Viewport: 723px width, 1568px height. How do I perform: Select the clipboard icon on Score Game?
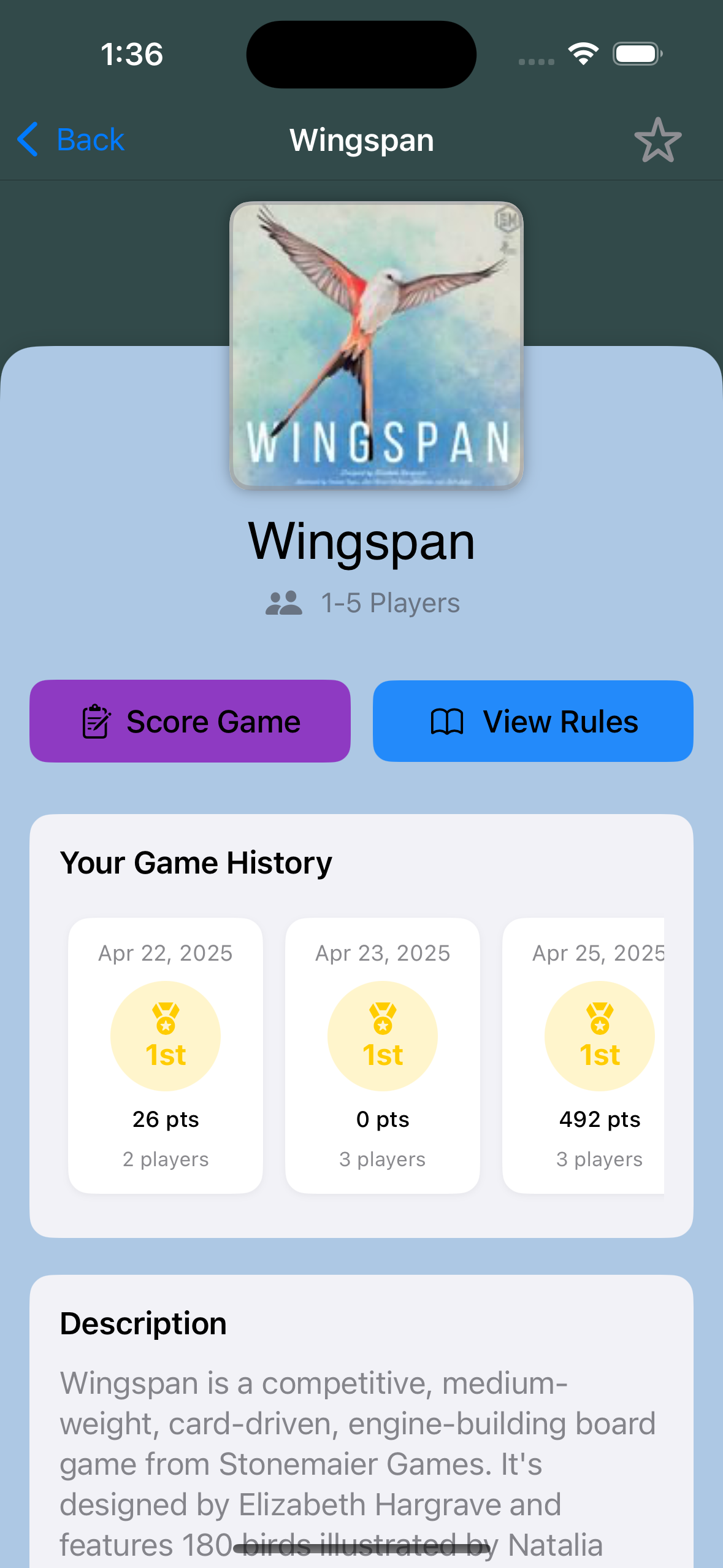96,721
